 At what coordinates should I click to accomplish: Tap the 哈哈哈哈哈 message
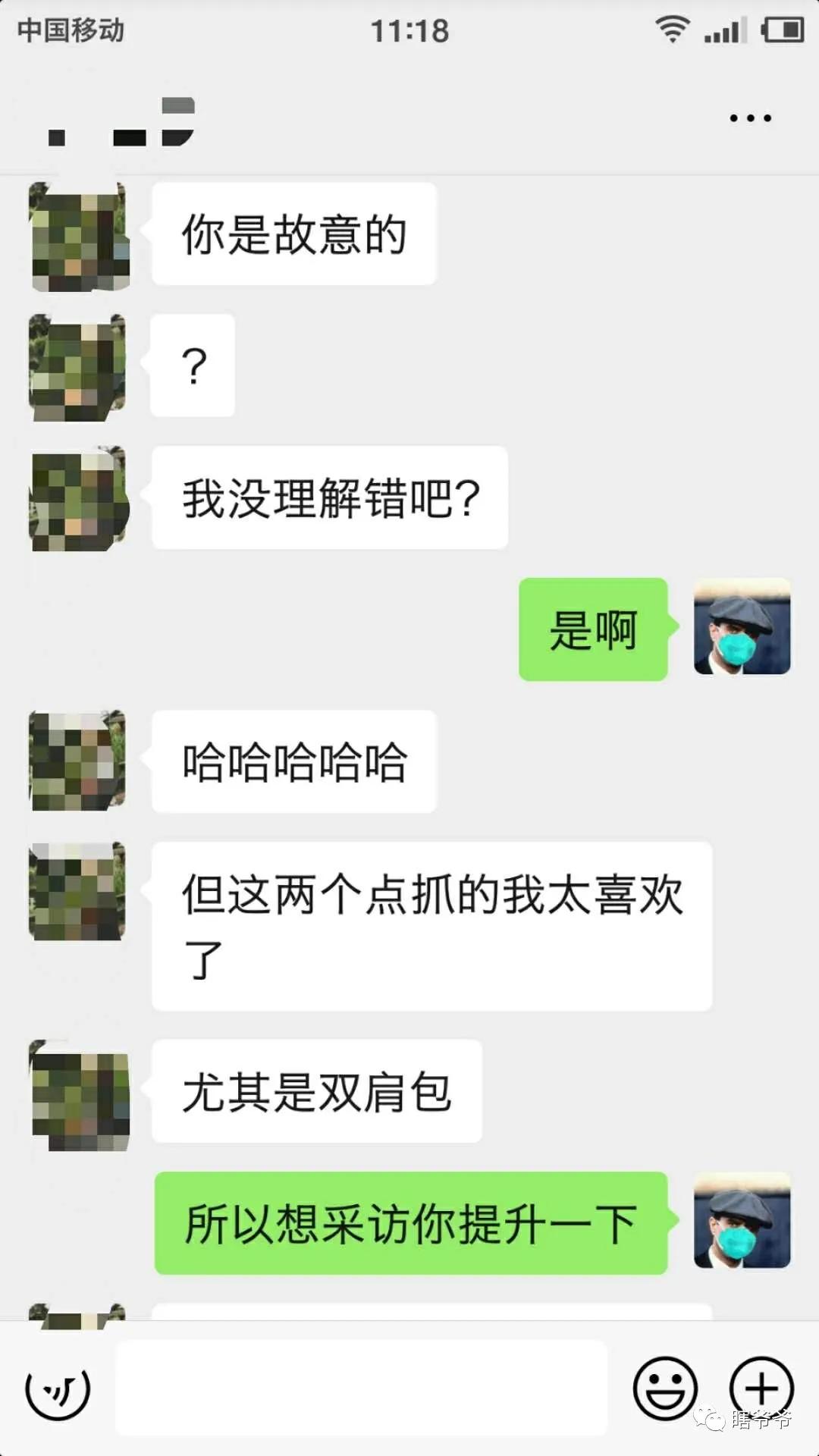293,762
